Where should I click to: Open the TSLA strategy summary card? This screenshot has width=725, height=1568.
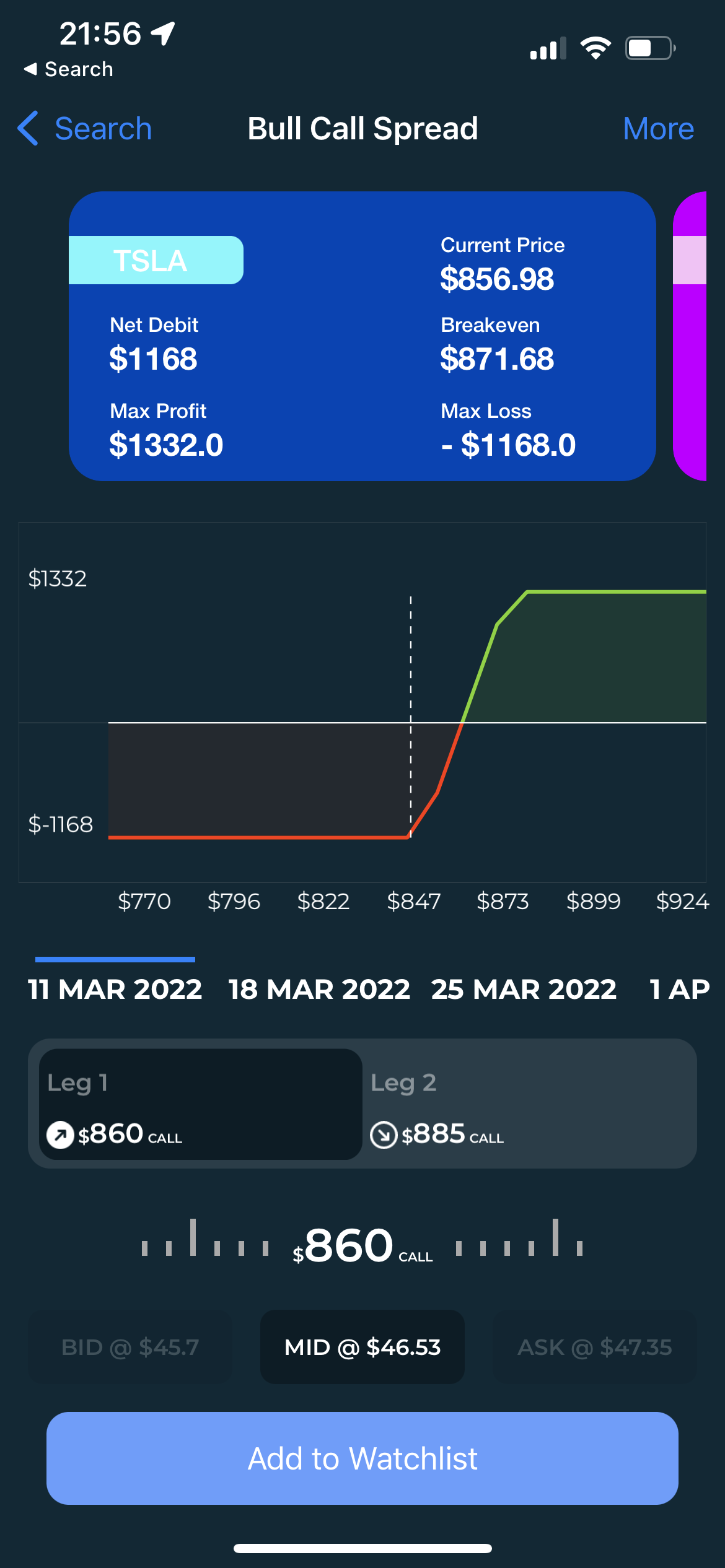tap(362, 336)
